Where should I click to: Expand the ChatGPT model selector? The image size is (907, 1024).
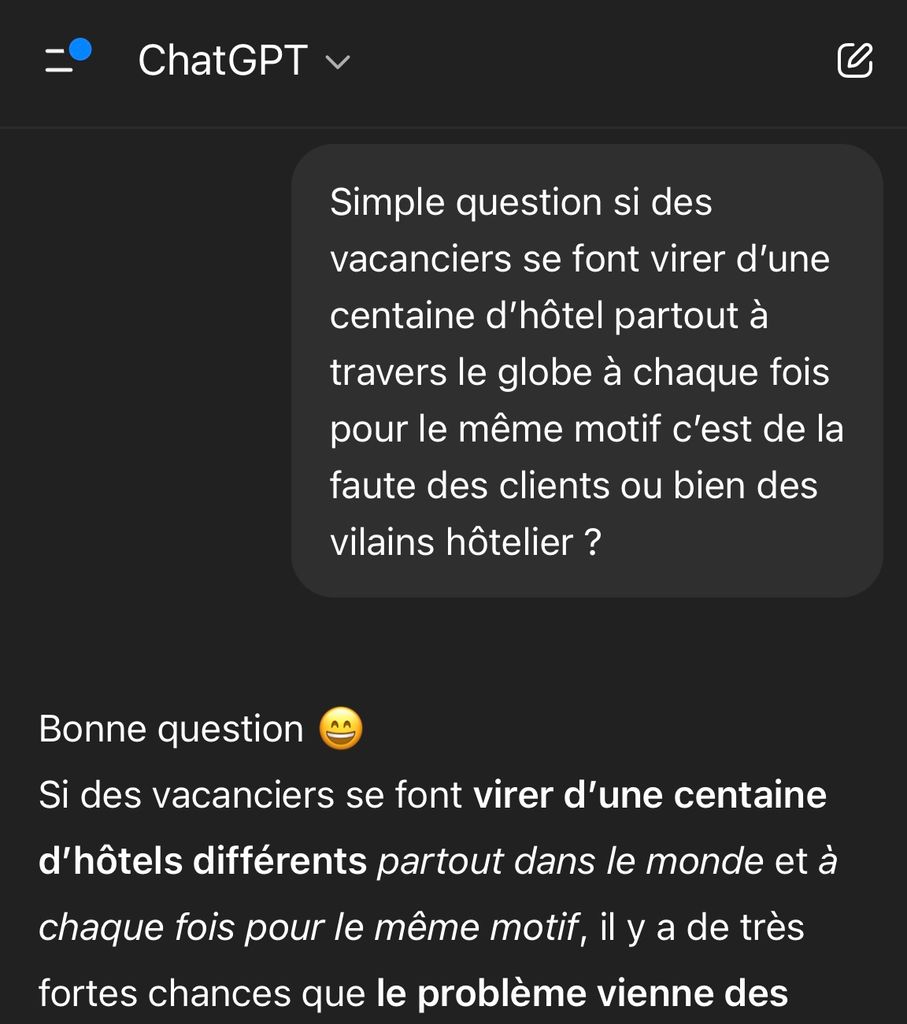[x=244, y=62]
